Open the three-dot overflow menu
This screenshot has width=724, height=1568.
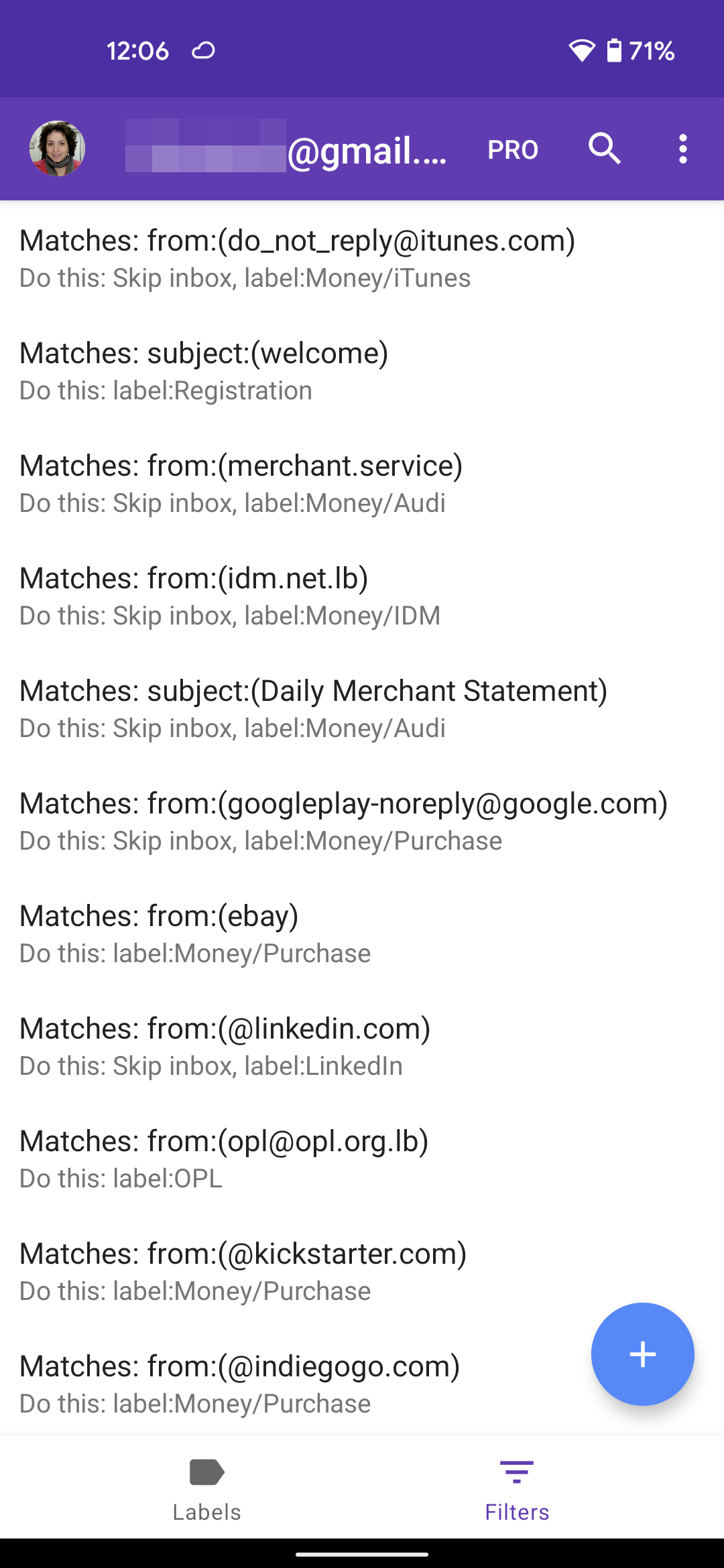pyautogui.click(x=682, y=149)
